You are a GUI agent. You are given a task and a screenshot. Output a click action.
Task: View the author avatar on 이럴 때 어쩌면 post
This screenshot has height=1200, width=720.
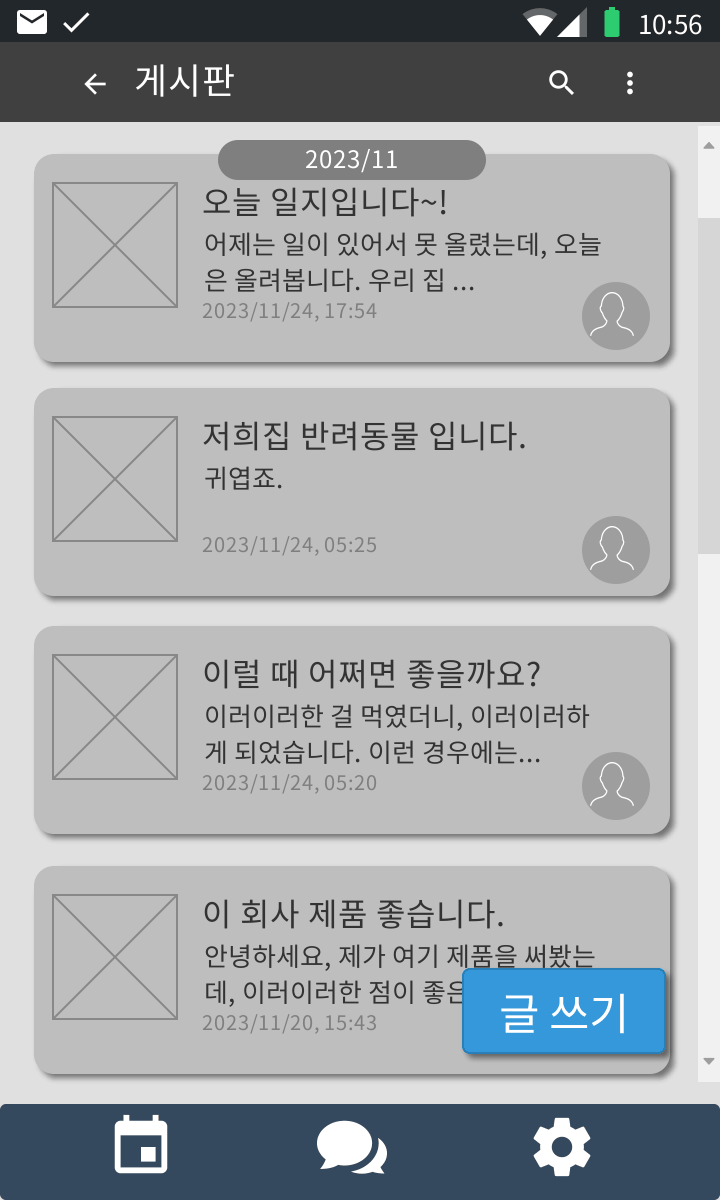(x=616, y=786)
